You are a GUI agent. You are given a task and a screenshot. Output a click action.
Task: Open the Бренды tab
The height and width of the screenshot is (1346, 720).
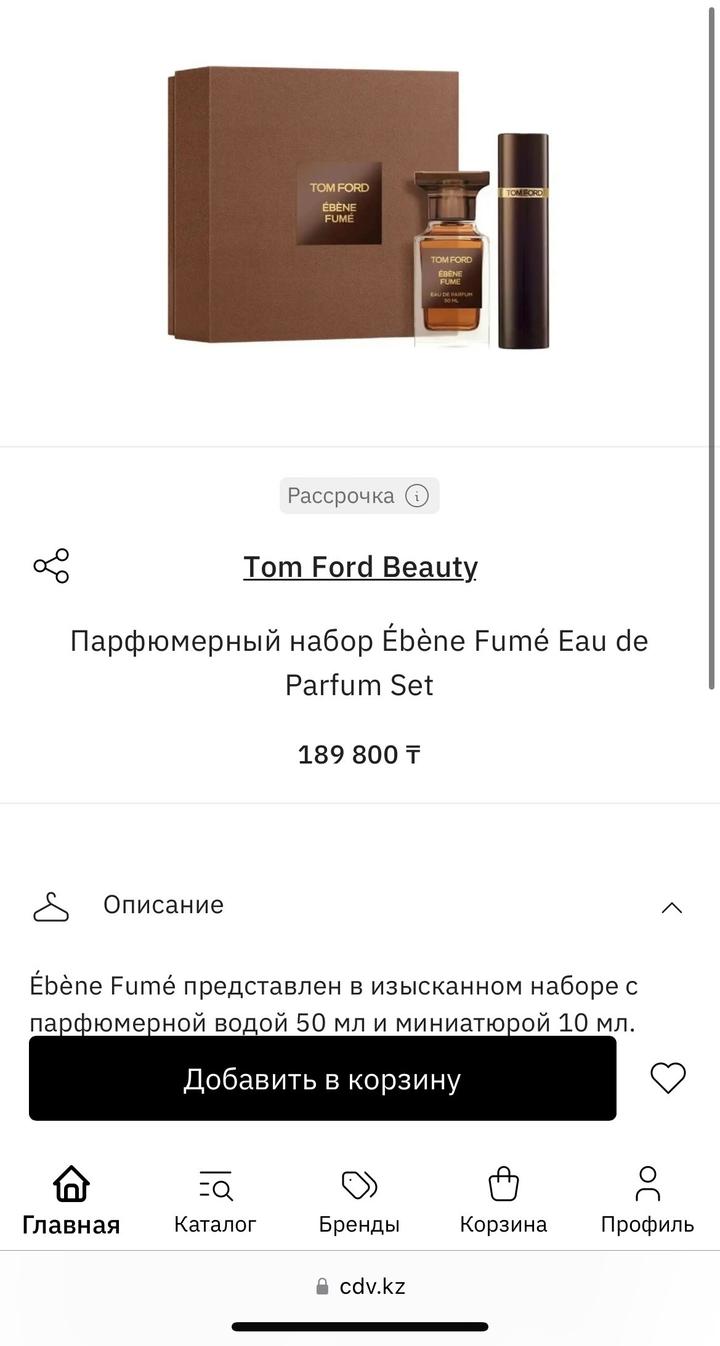[x=359, y=1200]
